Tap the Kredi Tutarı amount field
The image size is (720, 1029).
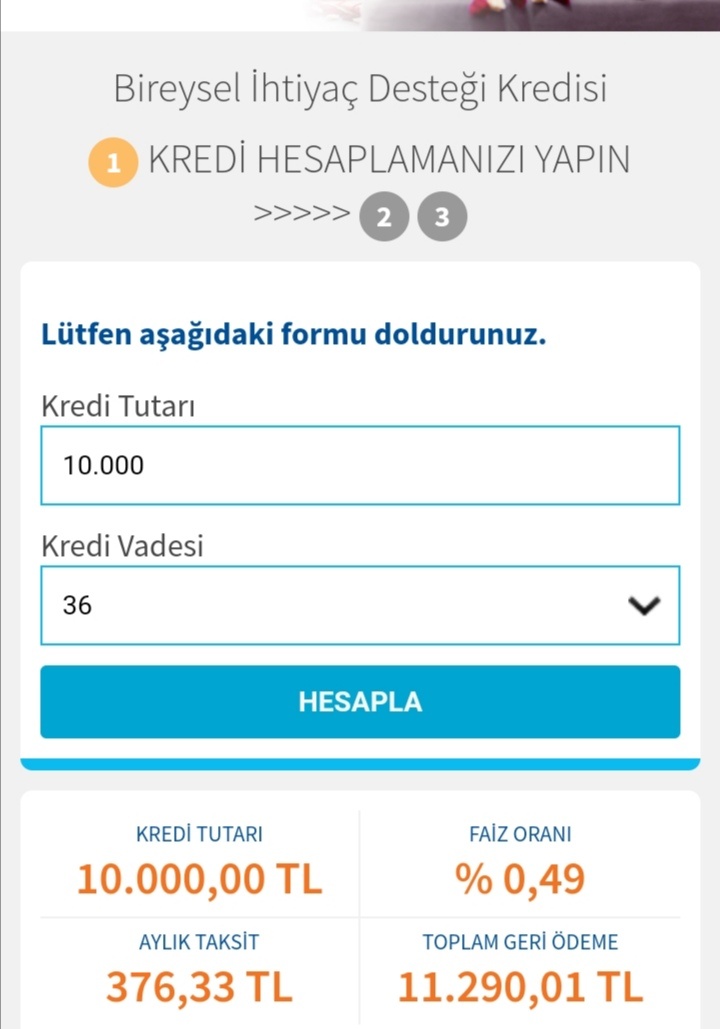(360, 465)
